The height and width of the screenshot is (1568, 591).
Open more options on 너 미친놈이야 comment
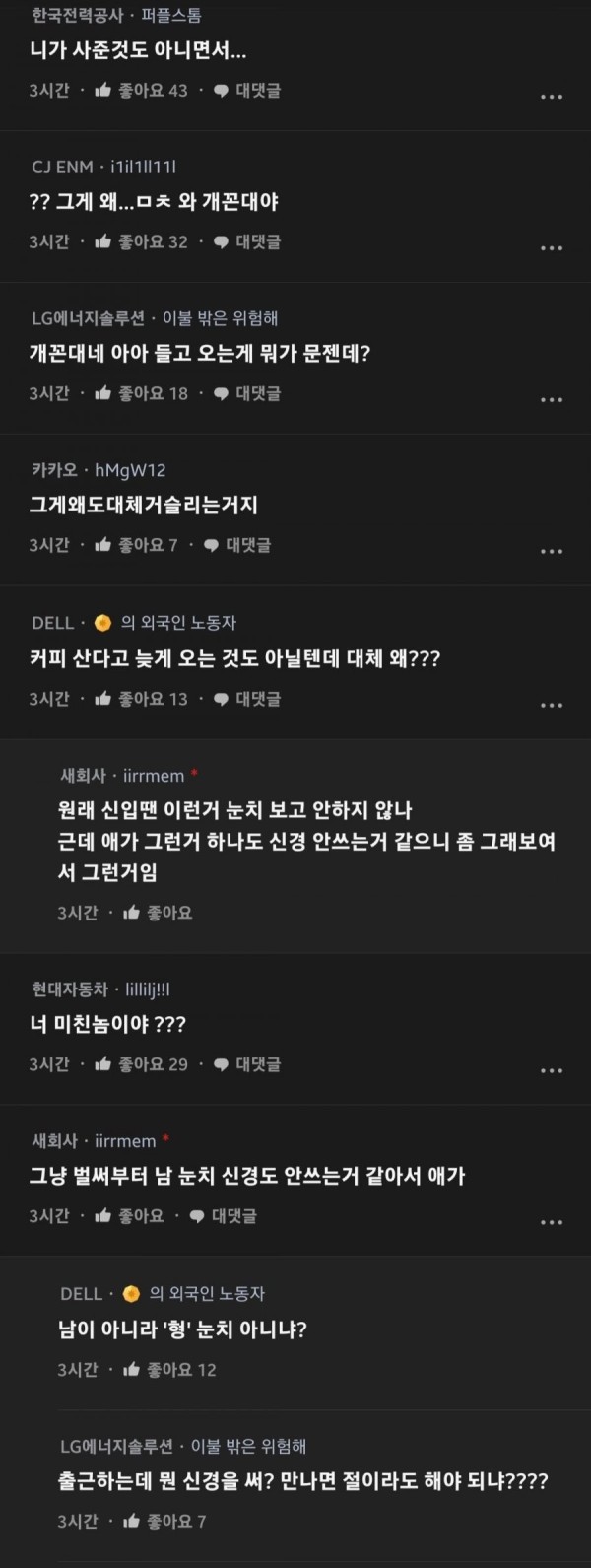552,1070
